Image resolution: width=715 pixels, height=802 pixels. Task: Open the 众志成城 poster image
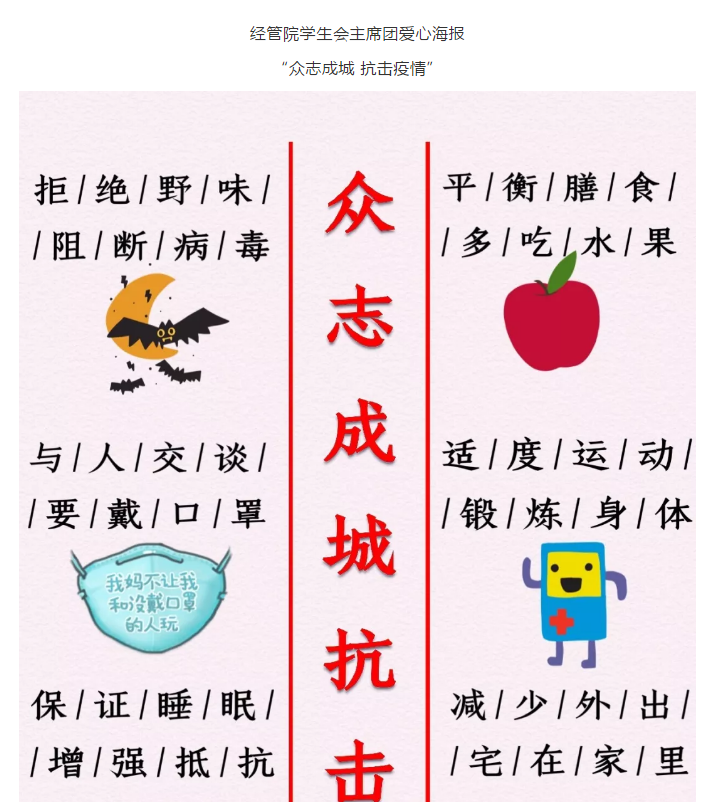357,450
